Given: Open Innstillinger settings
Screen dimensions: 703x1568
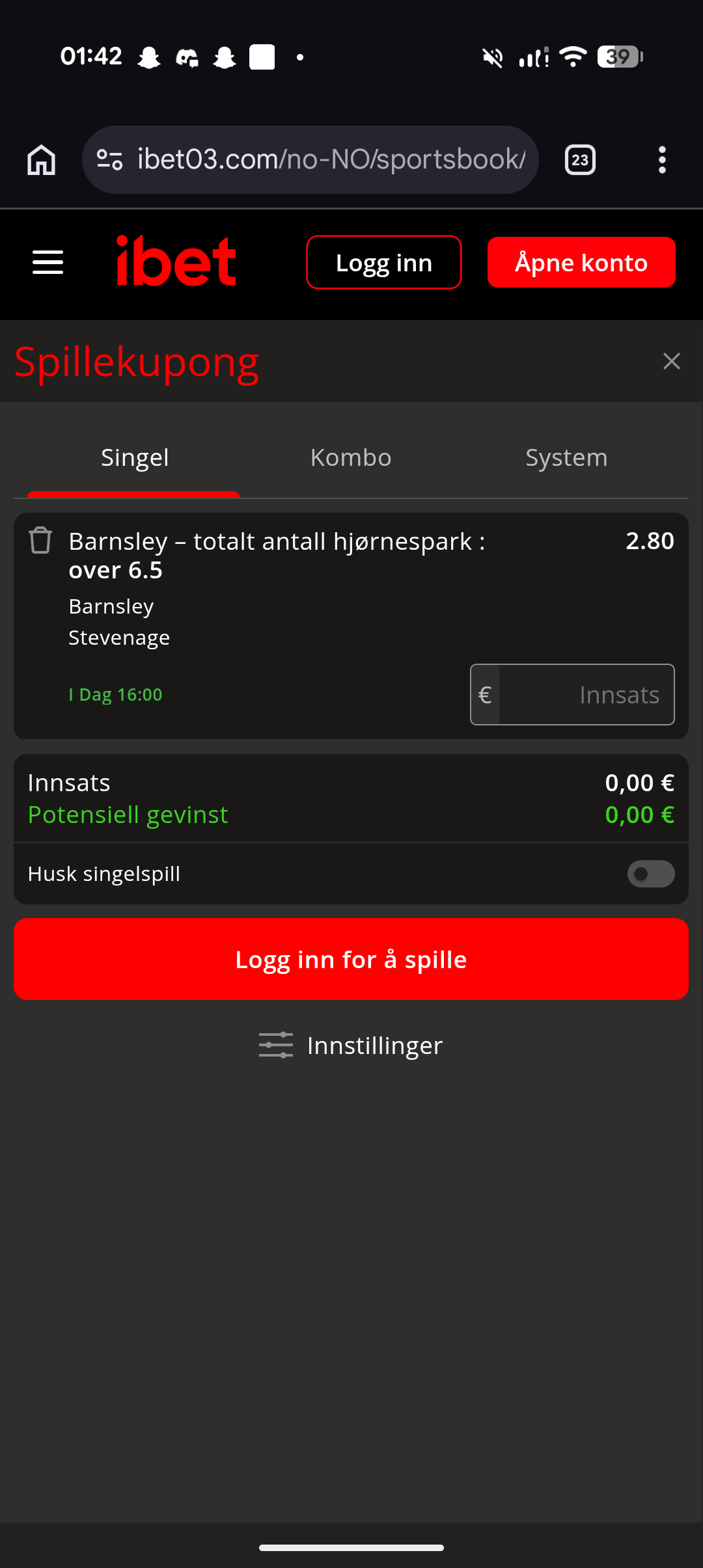Looking at the screenshot, I should pyautogui.click(x=351, y=1046).
